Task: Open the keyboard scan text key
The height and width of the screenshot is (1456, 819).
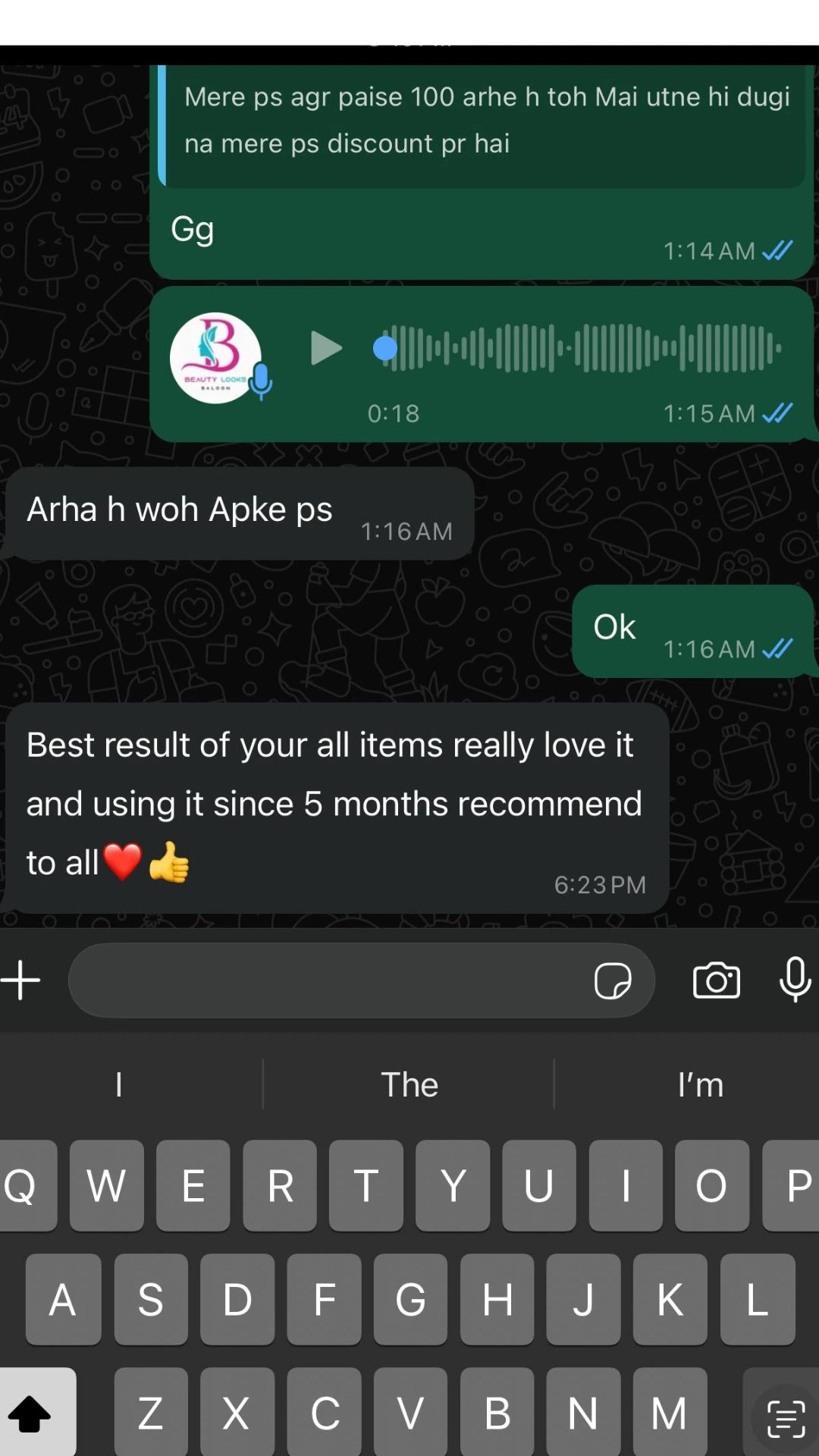Action: point(786,1417)
